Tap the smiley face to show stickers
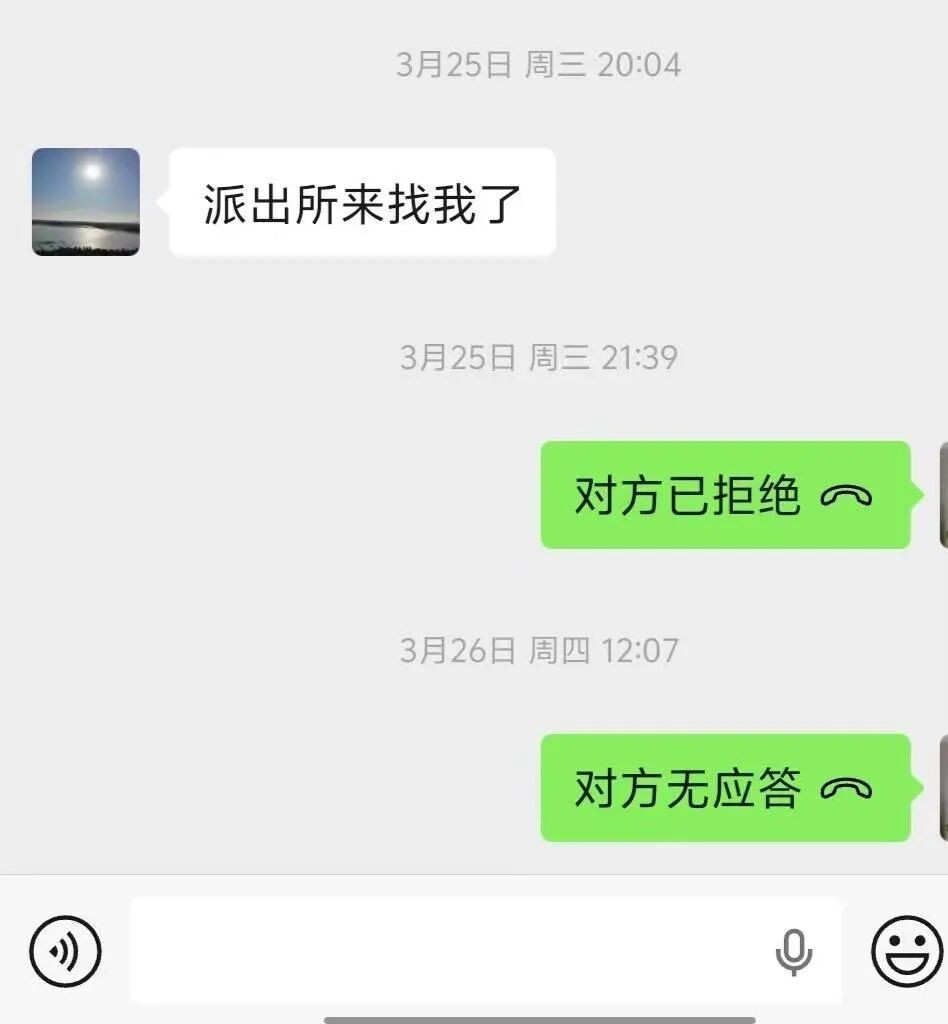This screenshot has width=948, height=1024. [909, 951]
